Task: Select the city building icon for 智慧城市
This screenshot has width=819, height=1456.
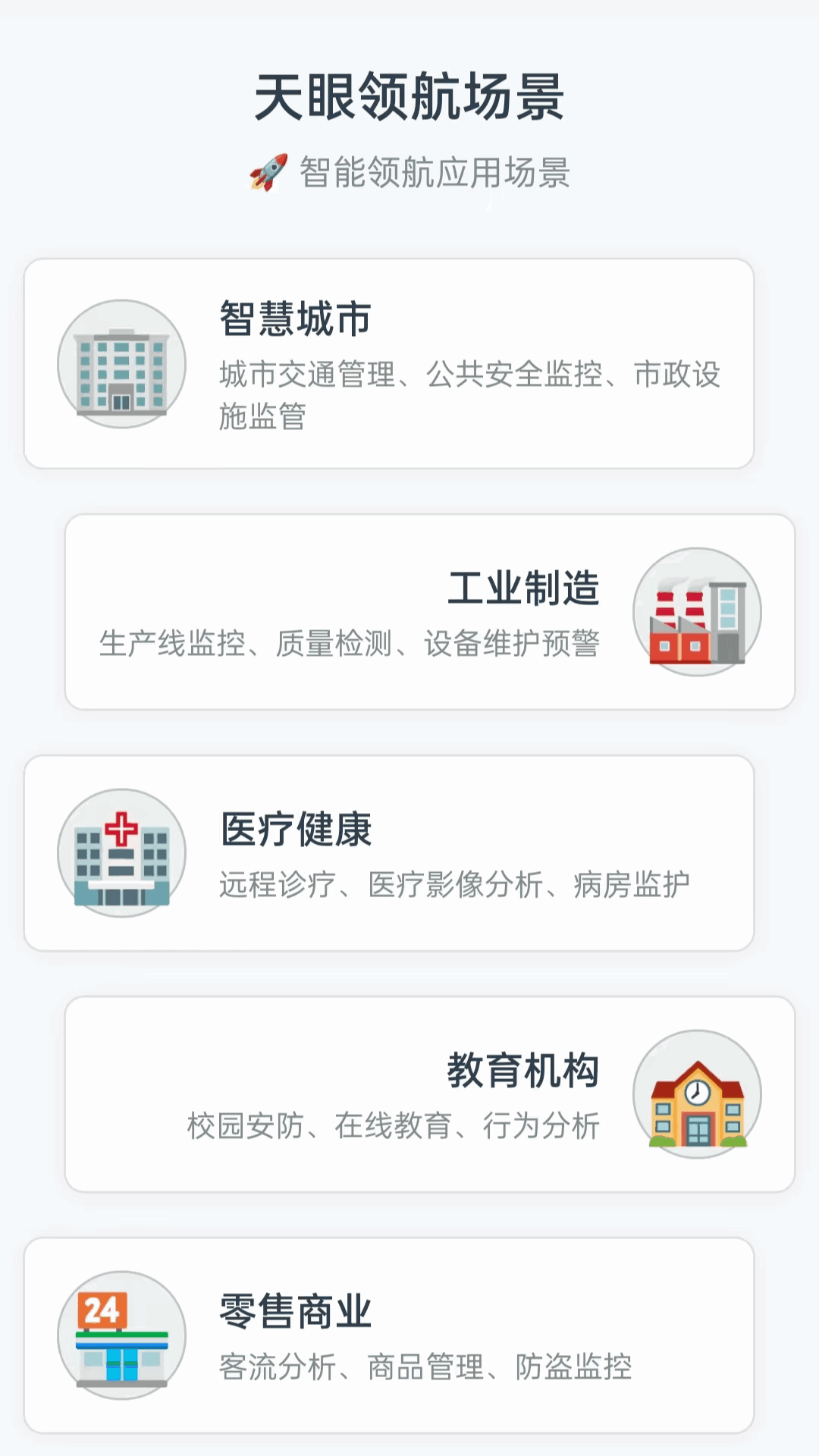Action: pos(121,364)
